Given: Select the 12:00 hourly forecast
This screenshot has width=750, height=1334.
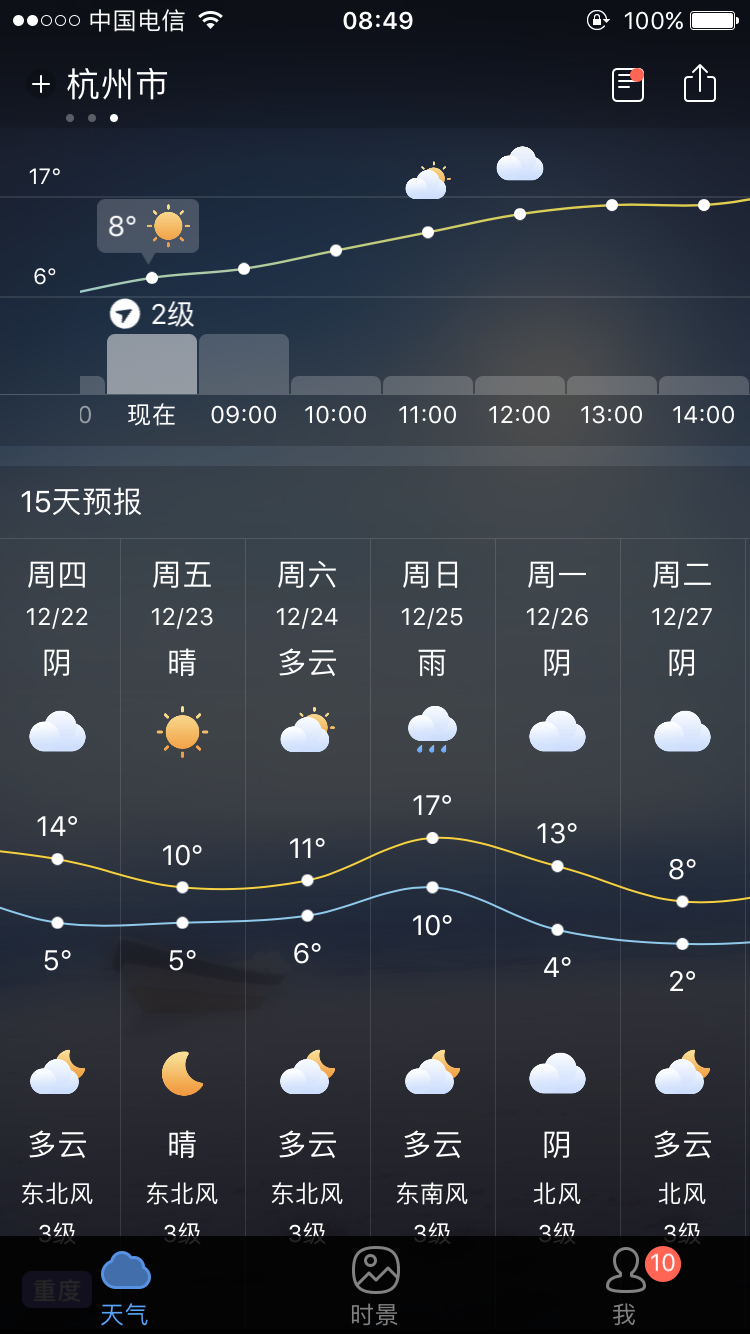Looking at the screenshot, I should [519, 415].
